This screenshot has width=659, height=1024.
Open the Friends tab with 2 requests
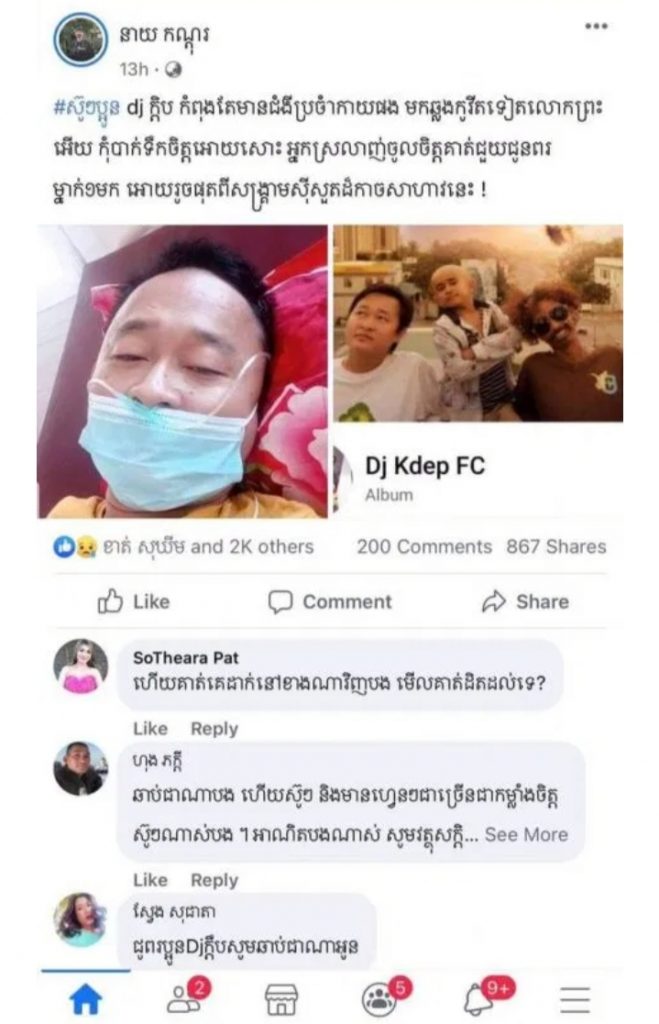183,998
